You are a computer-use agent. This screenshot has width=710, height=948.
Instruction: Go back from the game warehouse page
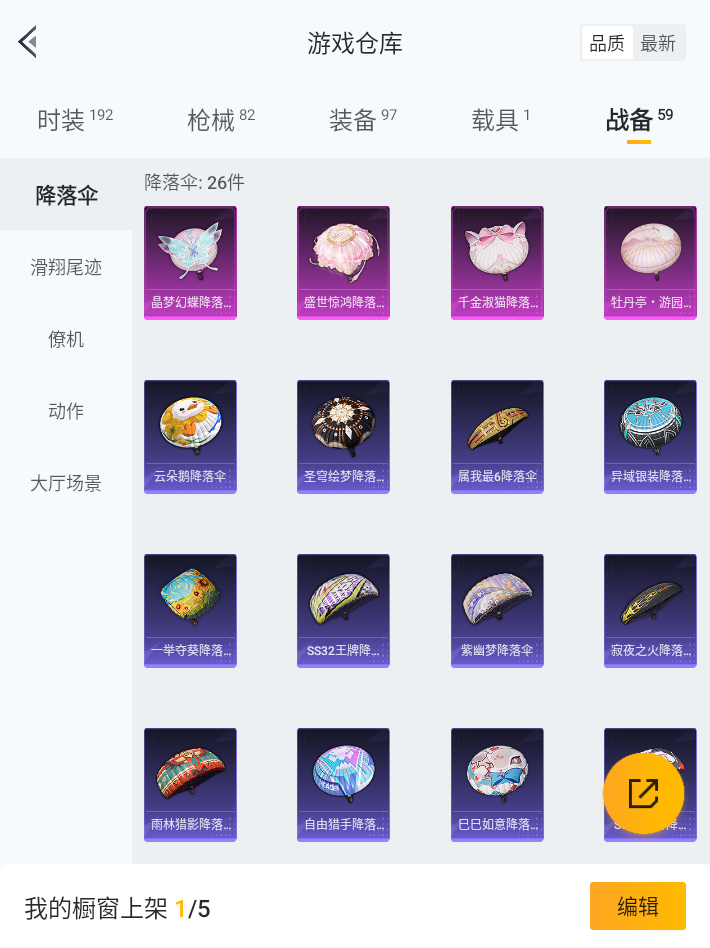tap(27, 42)
